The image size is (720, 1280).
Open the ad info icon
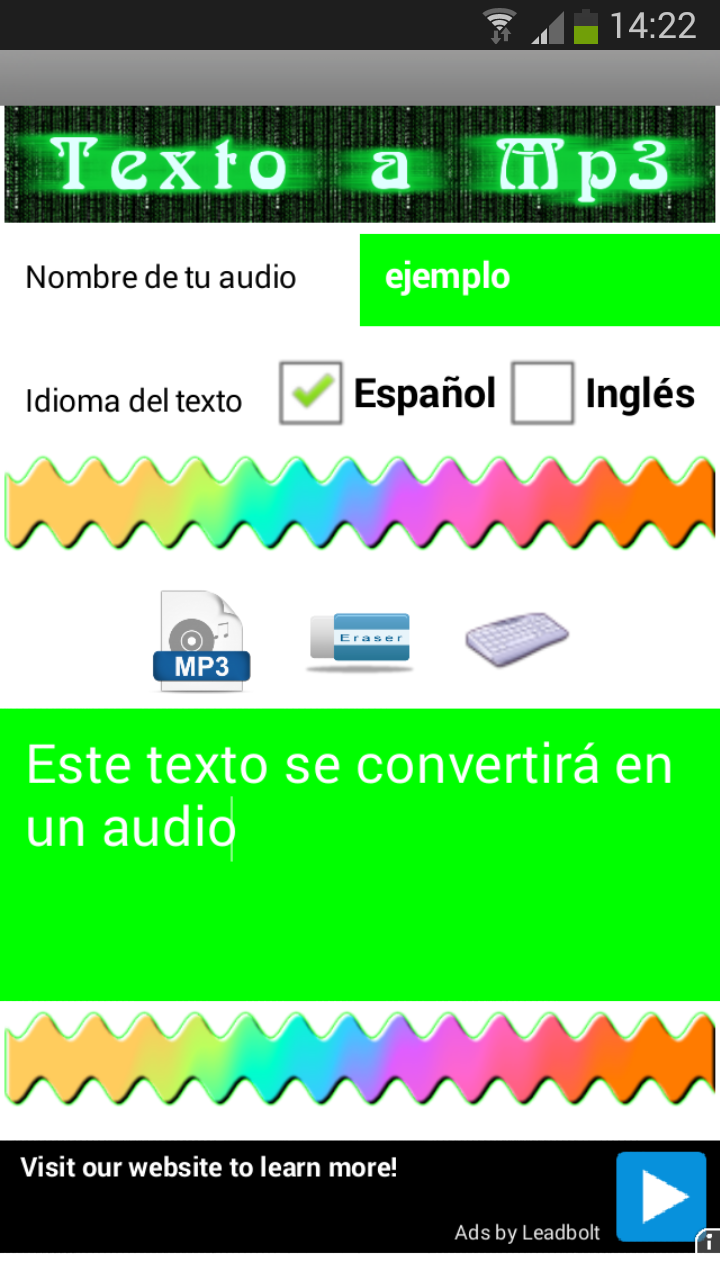[708, 1242]
